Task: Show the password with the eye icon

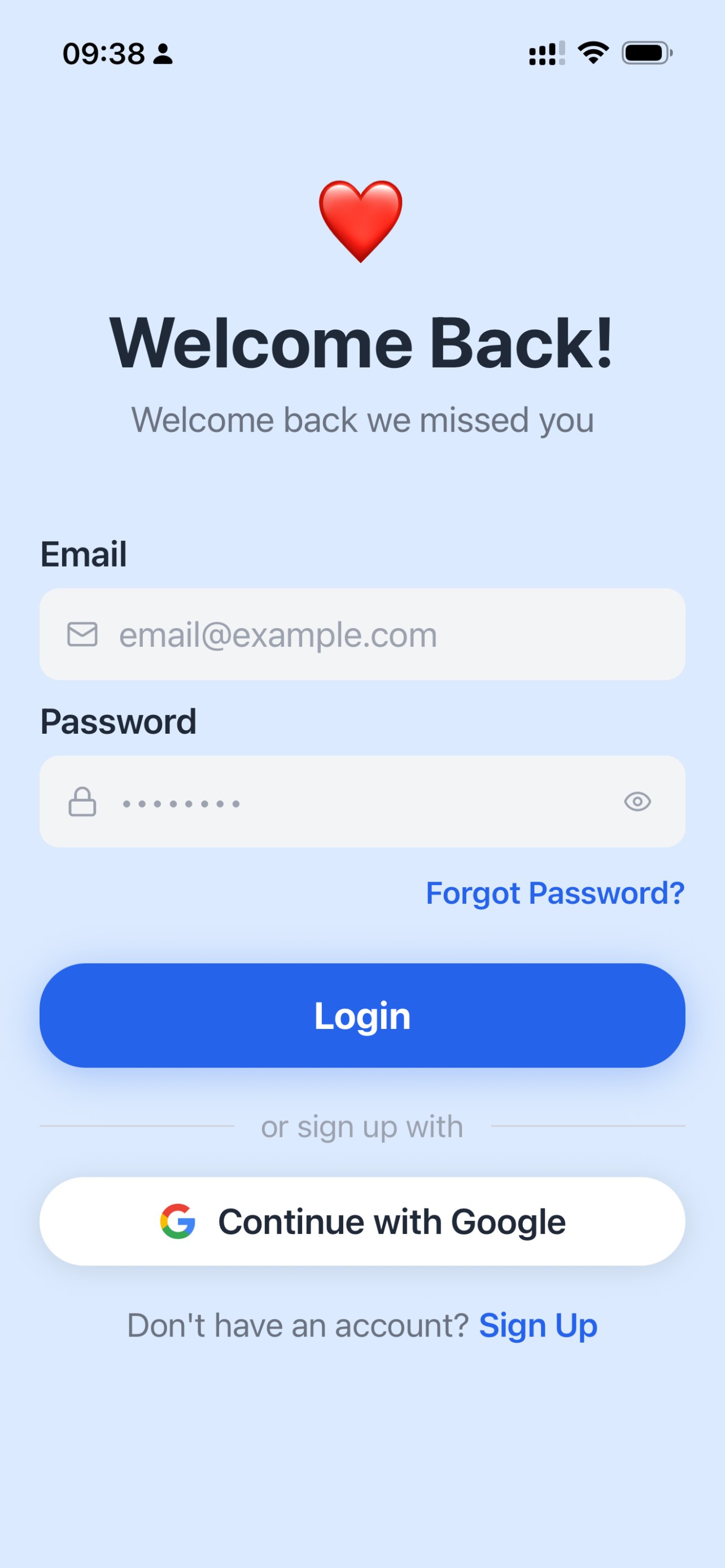Action: point(637,801)
